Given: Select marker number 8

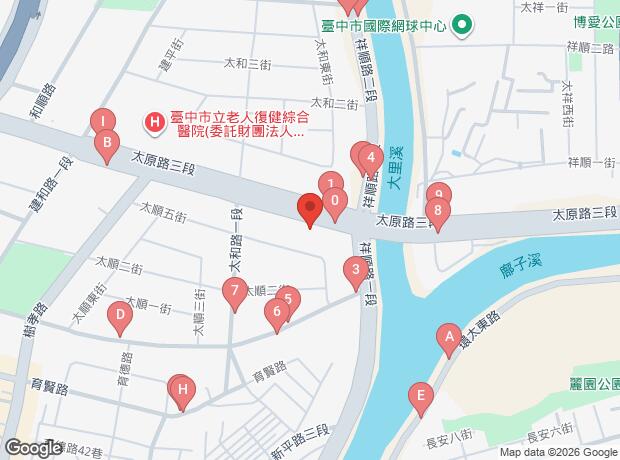Looking at the screenshot, I should (438, 211).
